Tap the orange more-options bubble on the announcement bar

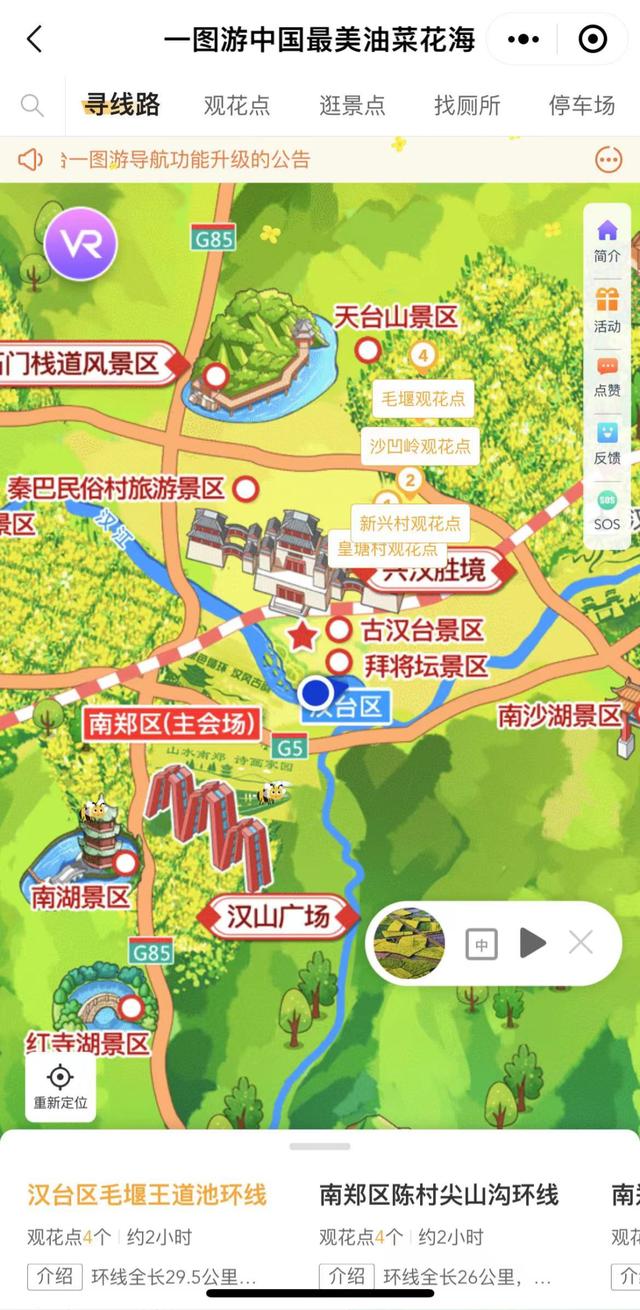tap(608, 160)
